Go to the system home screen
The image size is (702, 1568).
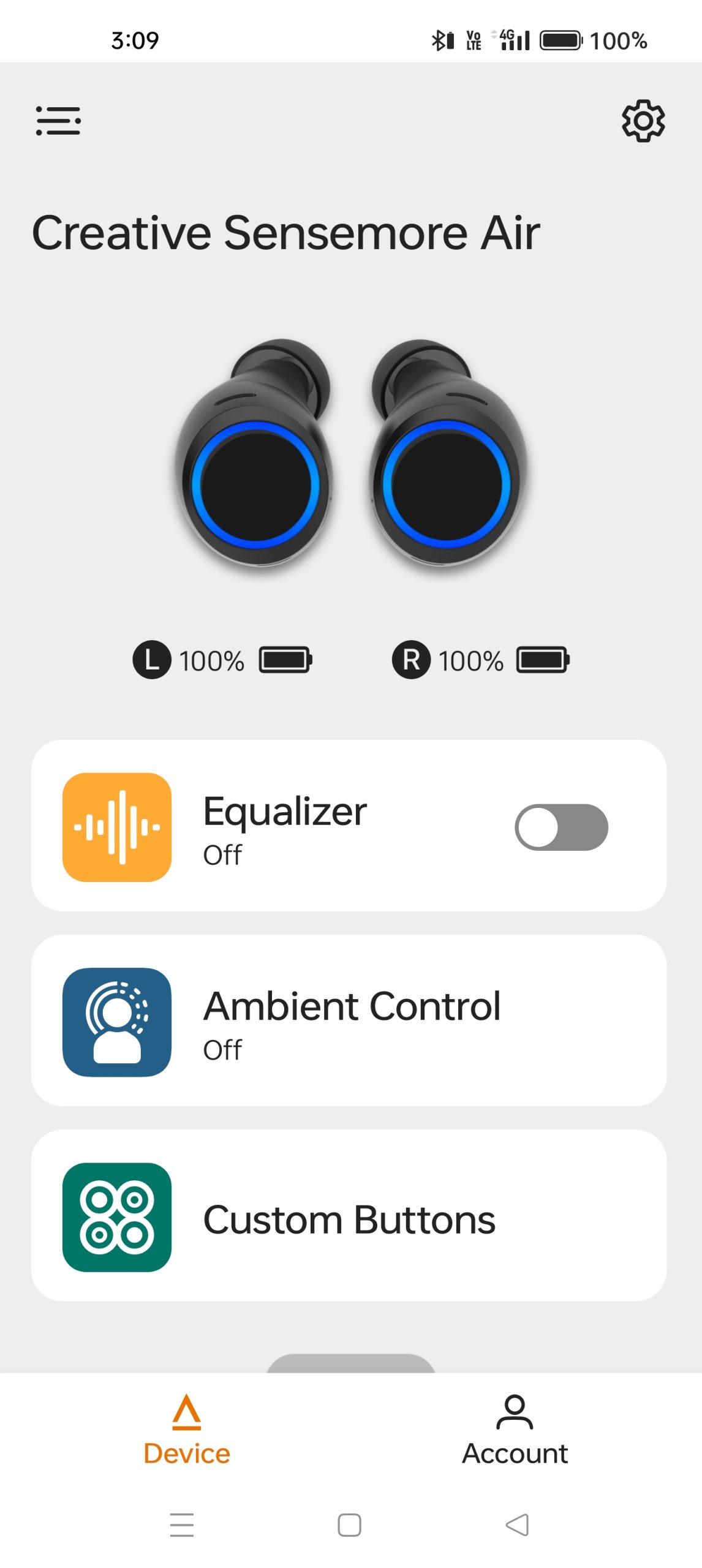tap(349, 1525)
